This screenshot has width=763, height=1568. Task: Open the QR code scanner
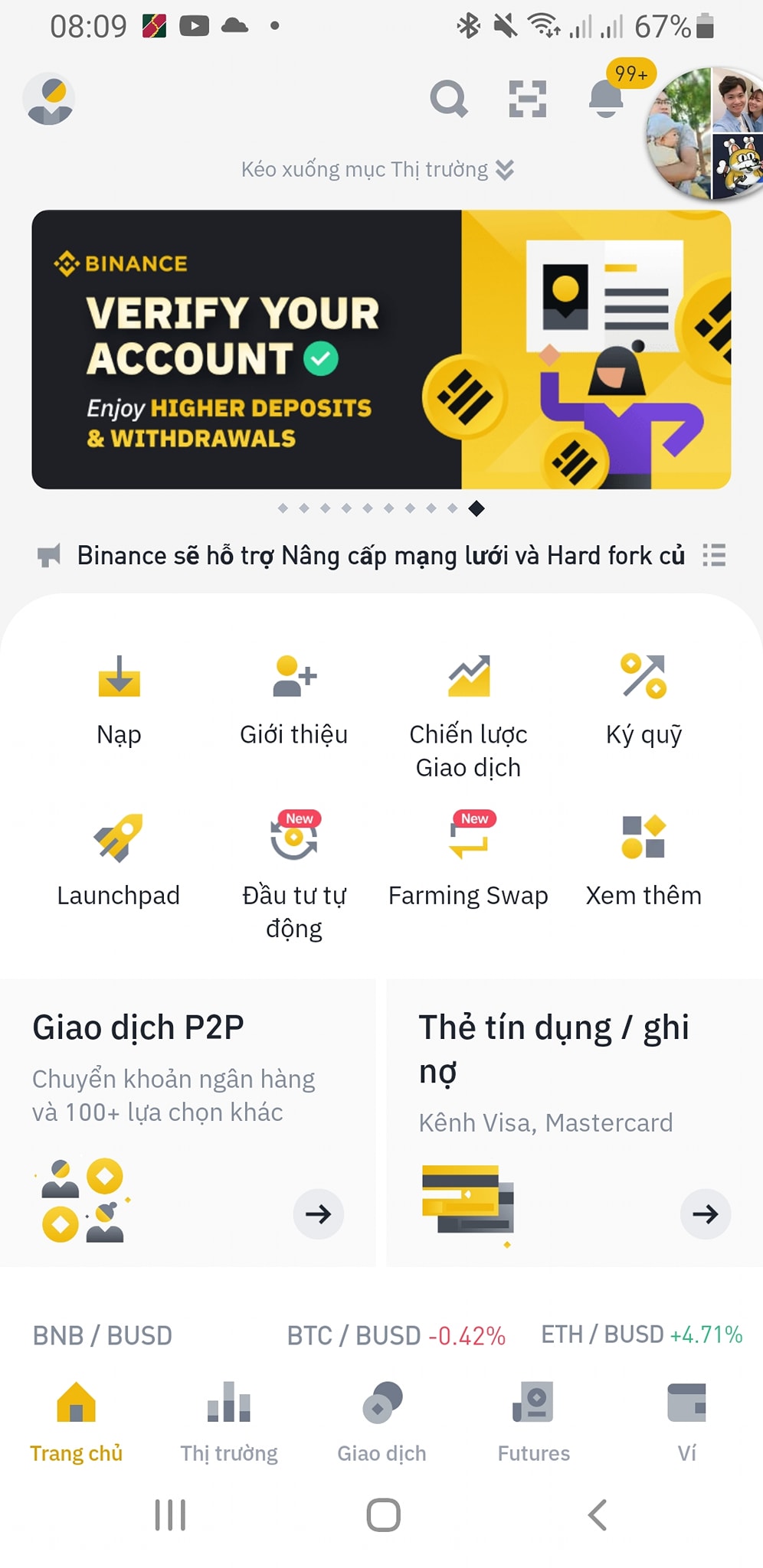[x=528, y=99]
